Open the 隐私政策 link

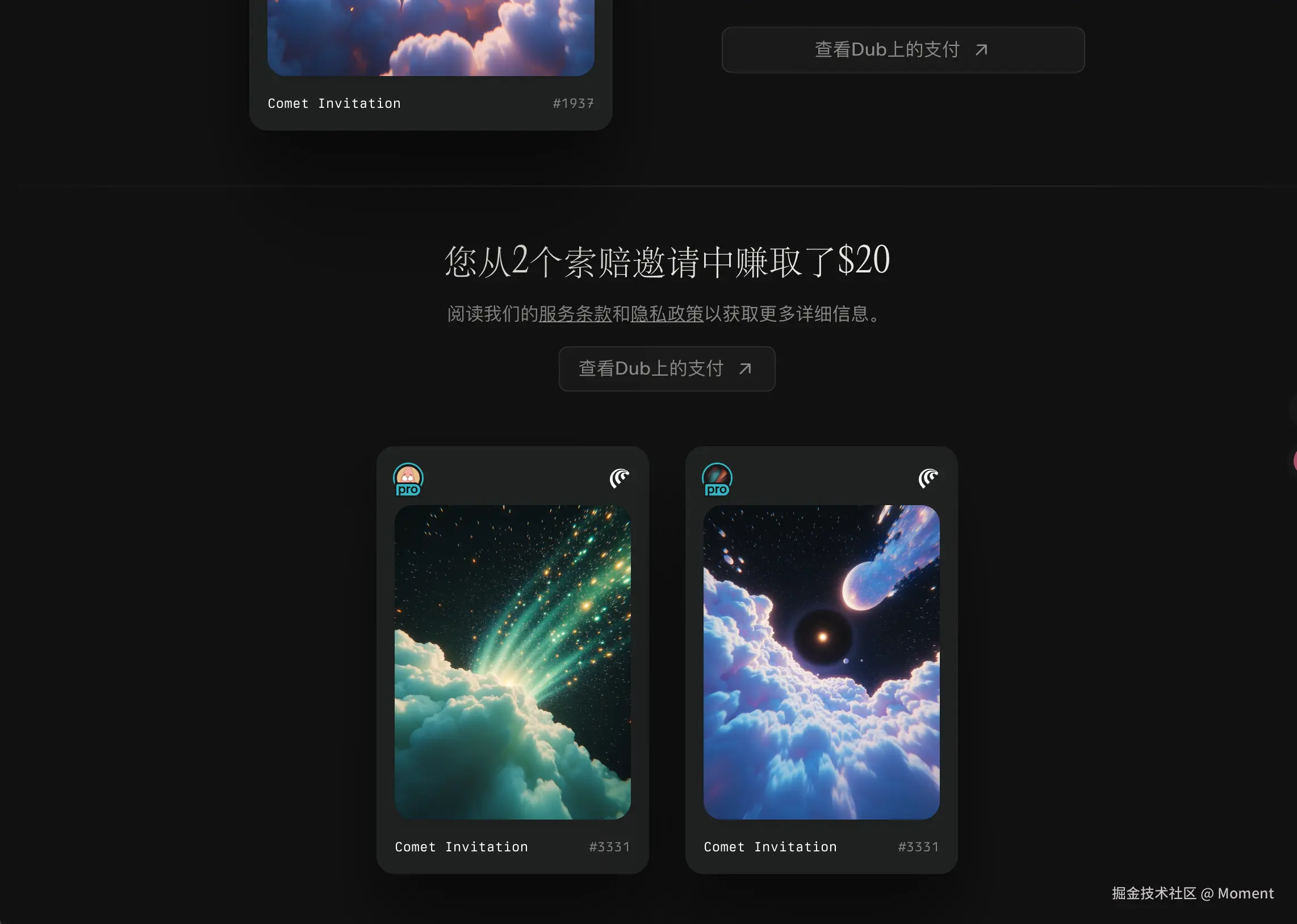tap(667, 314)
